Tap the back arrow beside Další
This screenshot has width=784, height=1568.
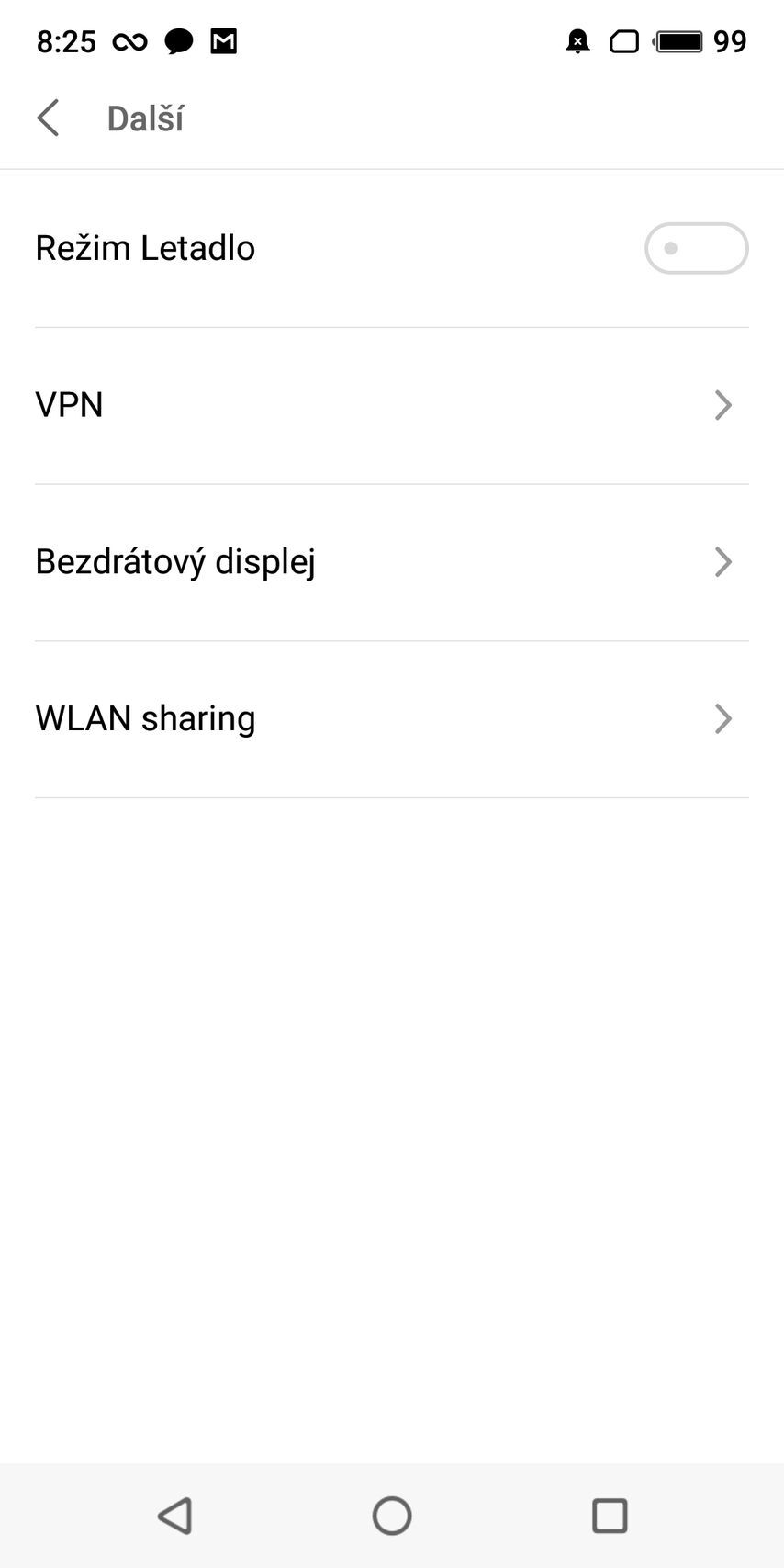[48, 118]
